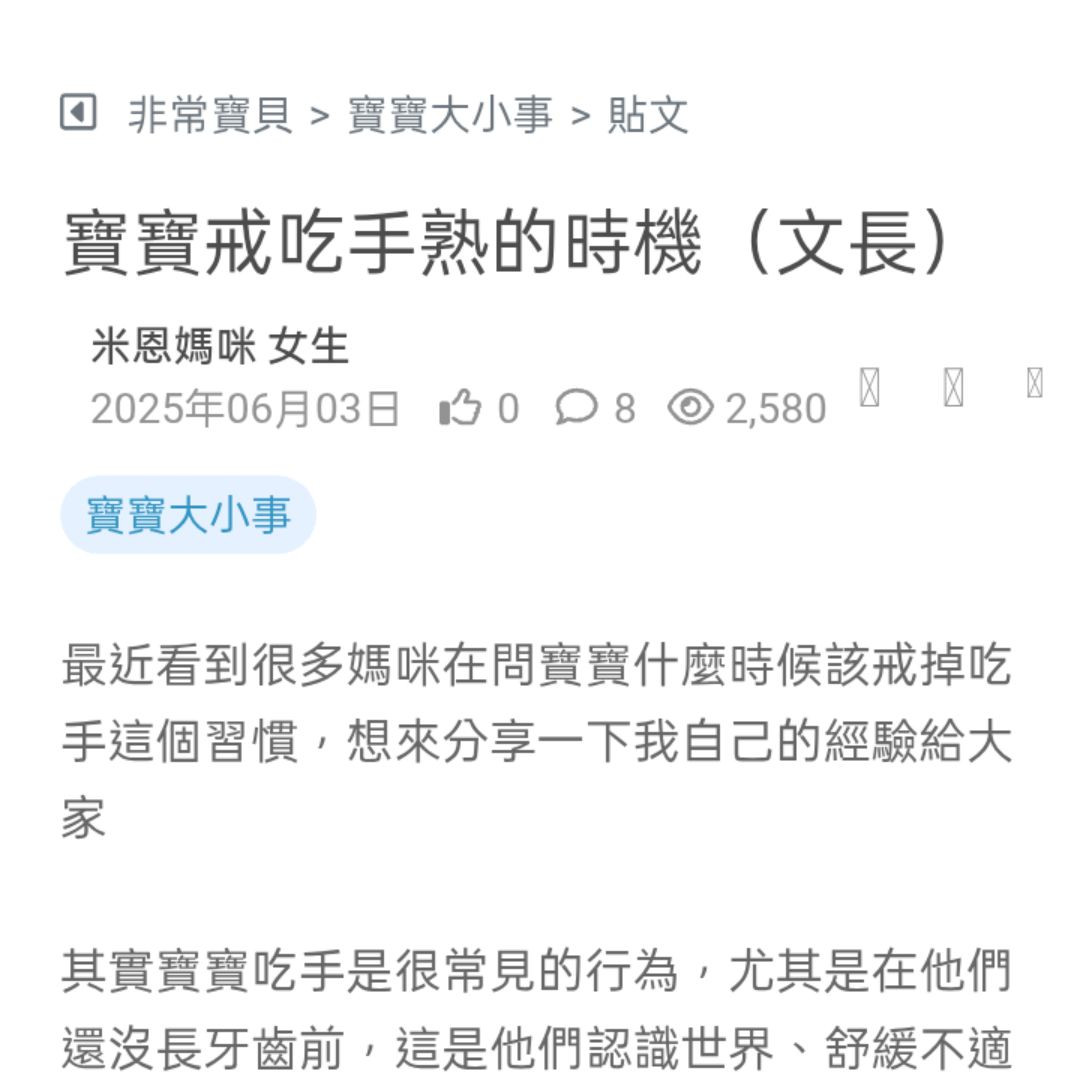Image resolution: width=1080 pixels, height=1080 pixels.
Task: Go to 寶寶大小事 breadcrumb link
Action: [x=449, y=115]
